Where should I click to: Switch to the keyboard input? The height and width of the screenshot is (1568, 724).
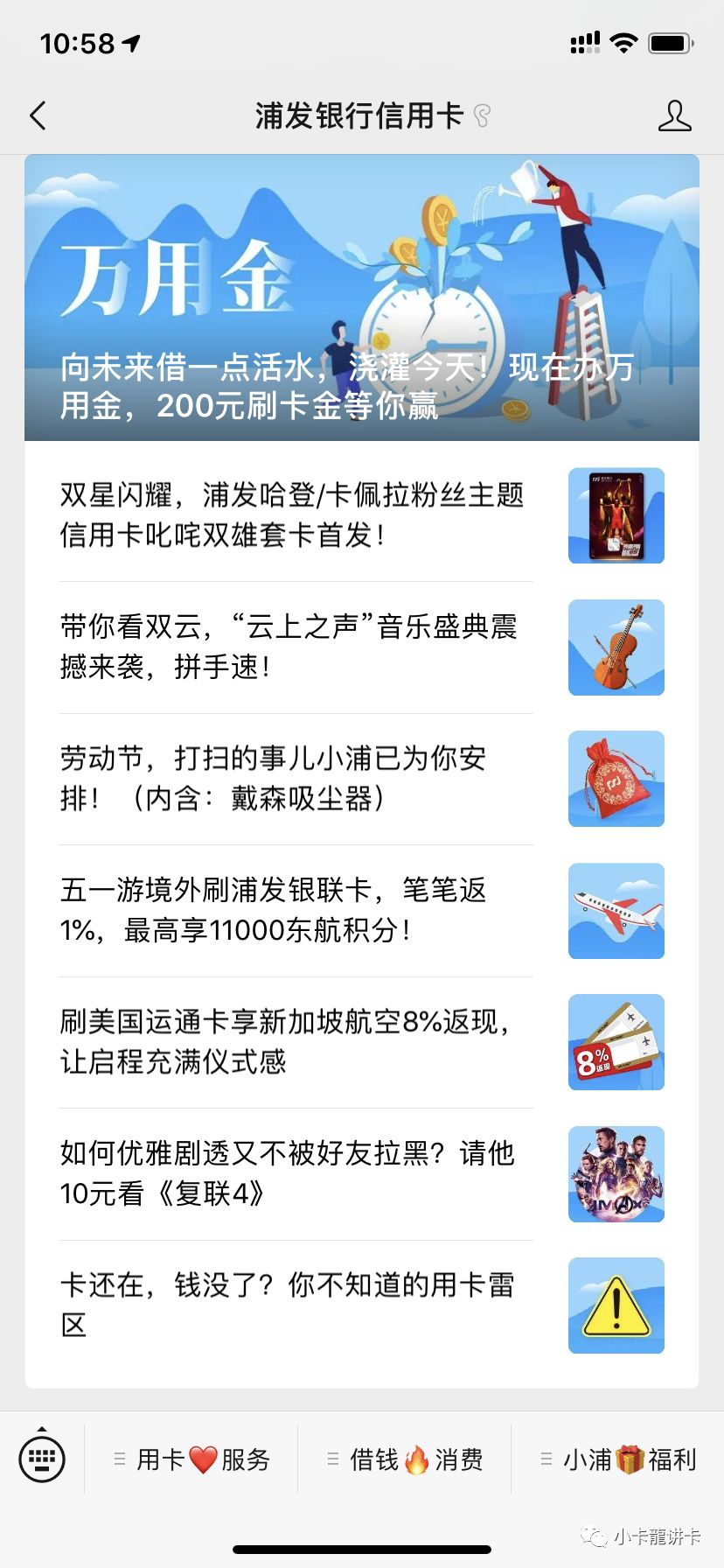(x=42, y=1459)
